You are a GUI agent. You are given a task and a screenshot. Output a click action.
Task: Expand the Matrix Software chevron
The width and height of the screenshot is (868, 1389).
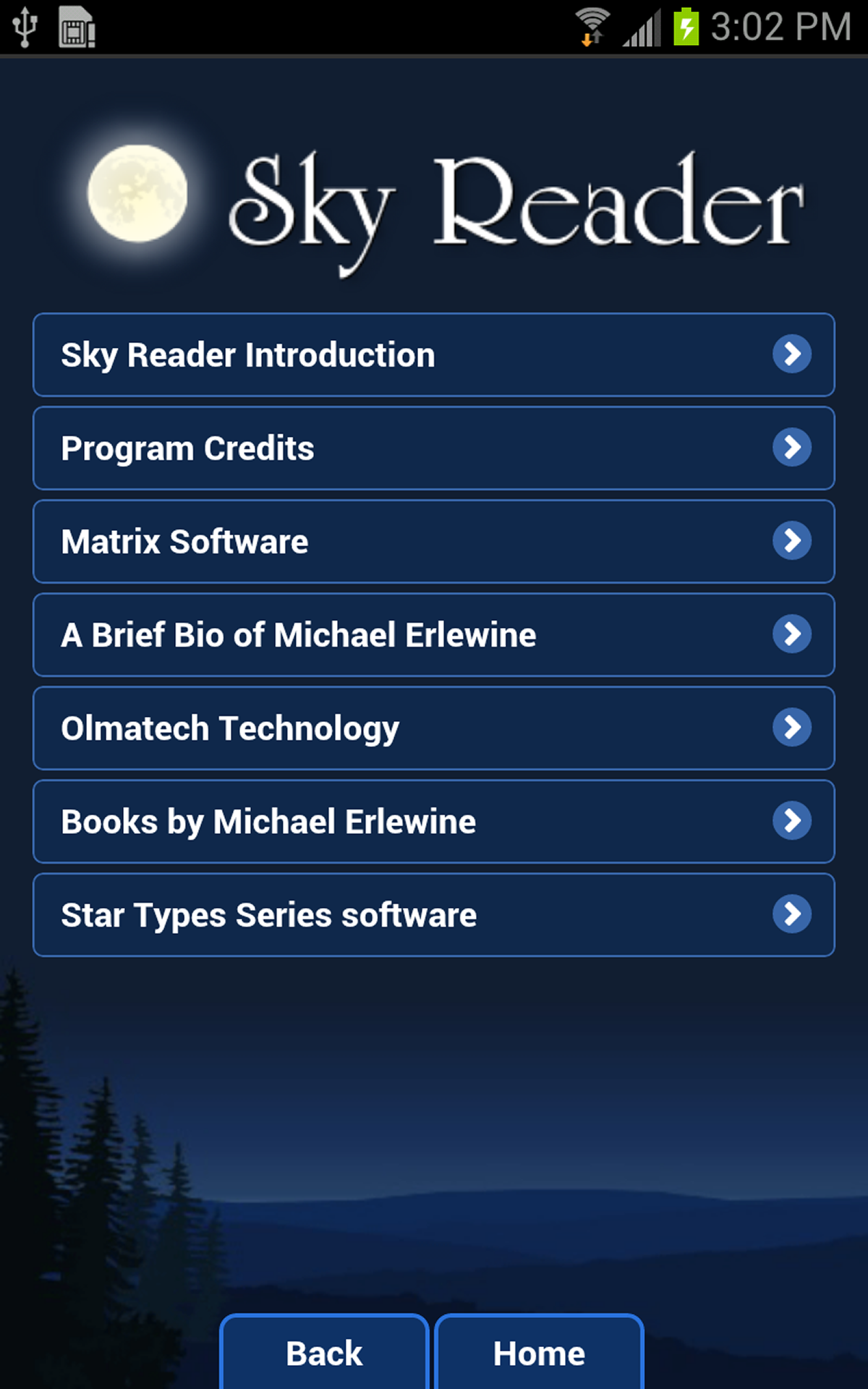793,541
